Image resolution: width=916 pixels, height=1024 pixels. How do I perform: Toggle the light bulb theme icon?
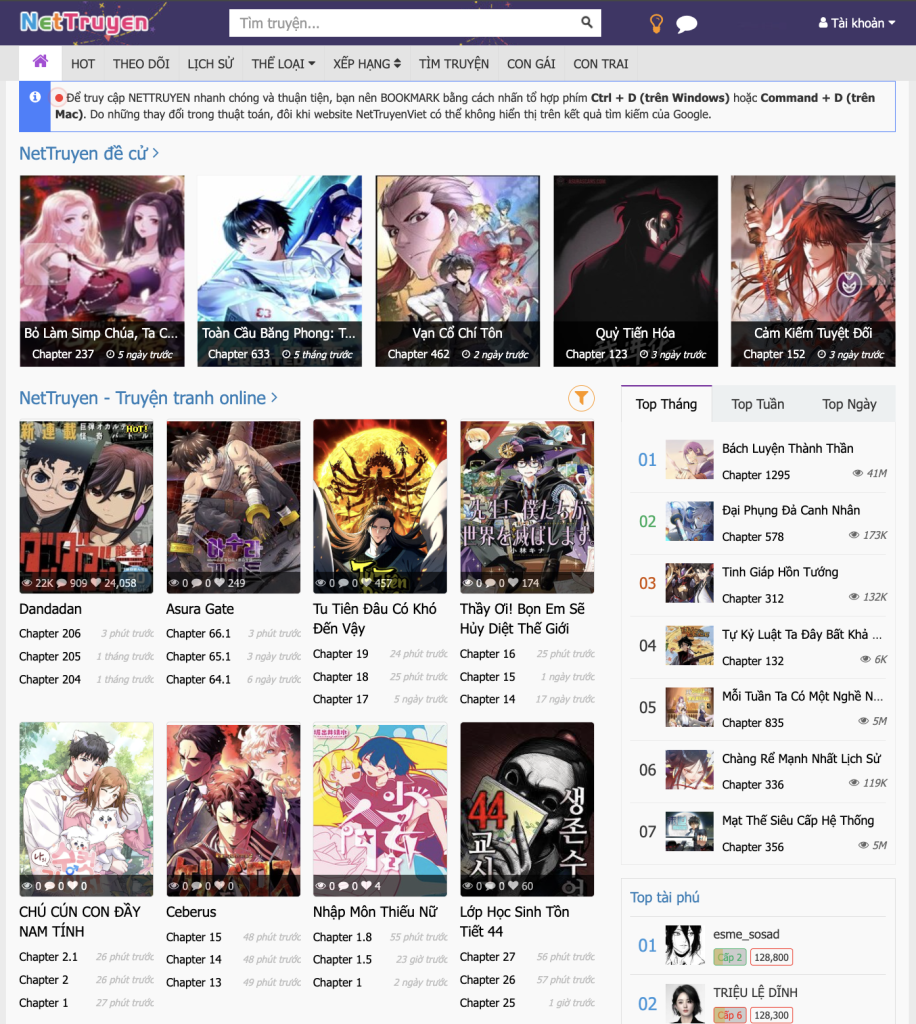pos(657,23)
